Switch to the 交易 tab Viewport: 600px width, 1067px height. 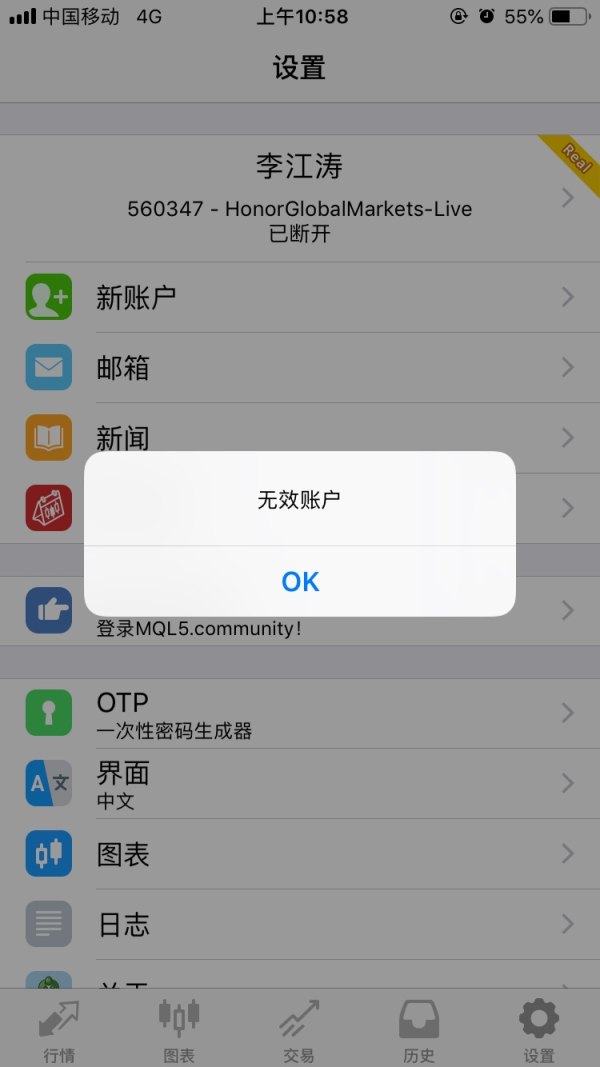[x=299, y=1030]
